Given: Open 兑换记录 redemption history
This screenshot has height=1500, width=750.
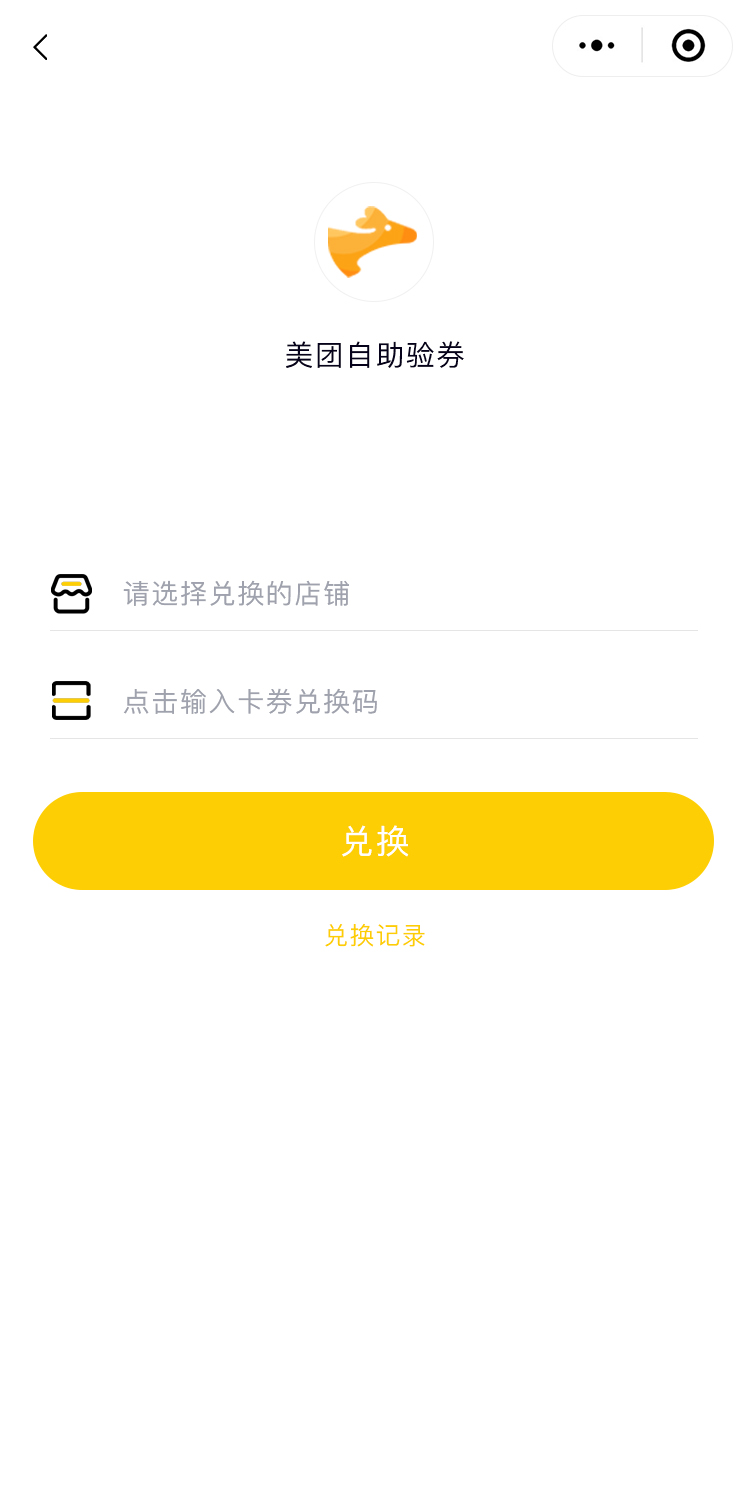Looking at the screenshot, I should tap(375, 936).
